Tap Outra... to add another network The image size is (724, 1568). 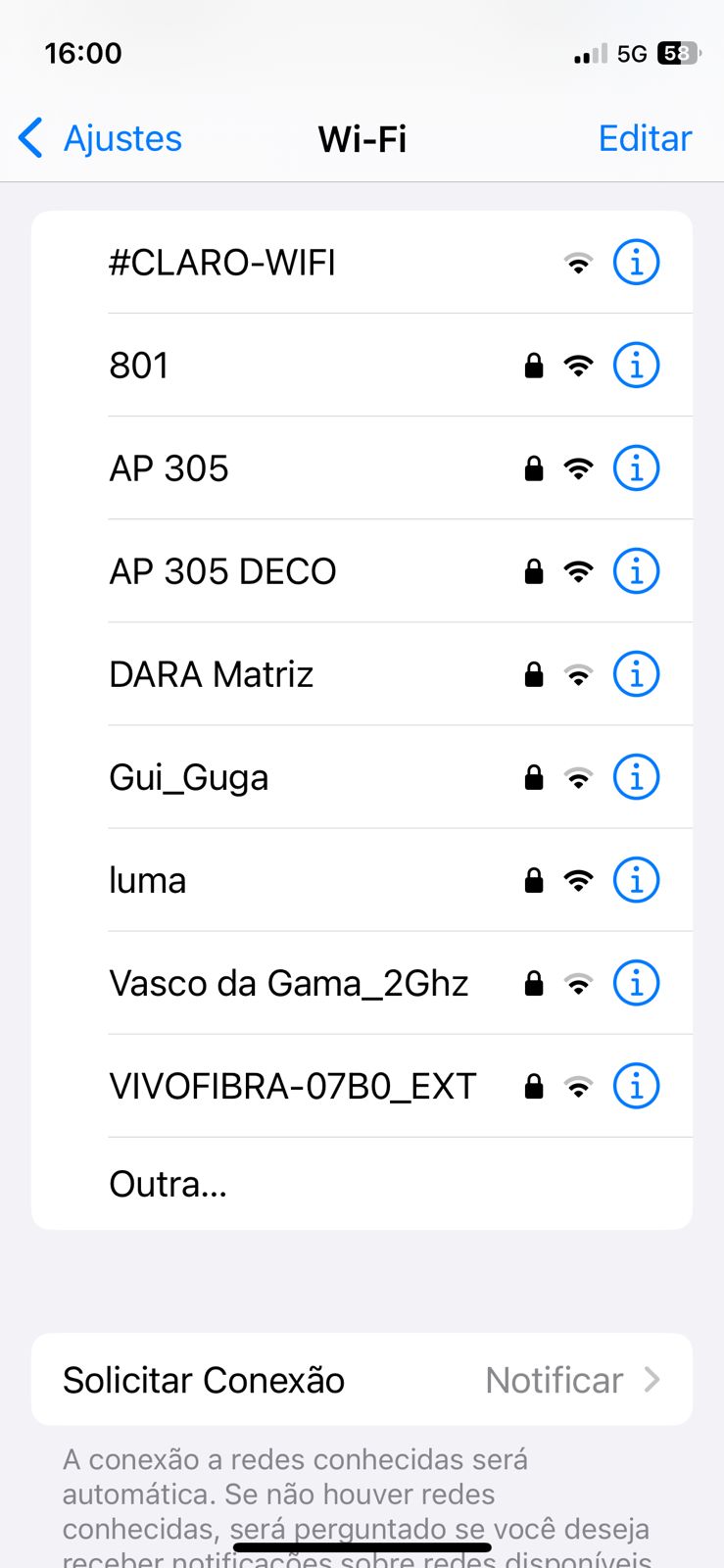(168, 1184)
